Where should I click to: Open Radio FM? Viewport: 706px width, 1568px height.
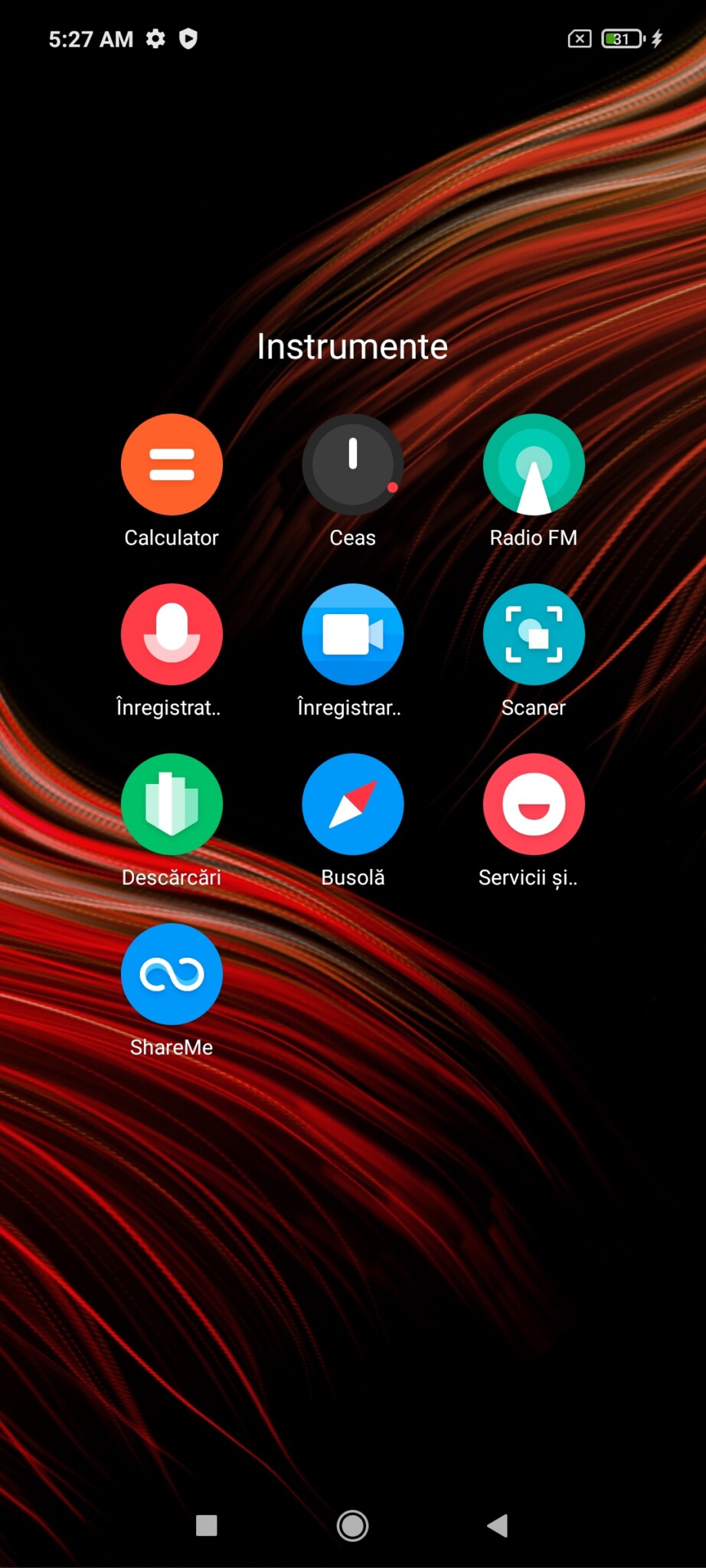coord(533,465)
